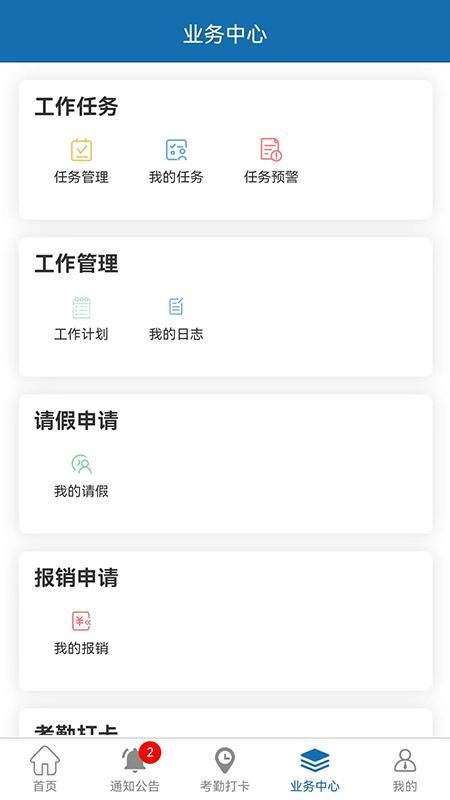Go to the 我的 tab
Image resolution: width=450 pixels, height=800 pixels.
click(x=405, y=769)
